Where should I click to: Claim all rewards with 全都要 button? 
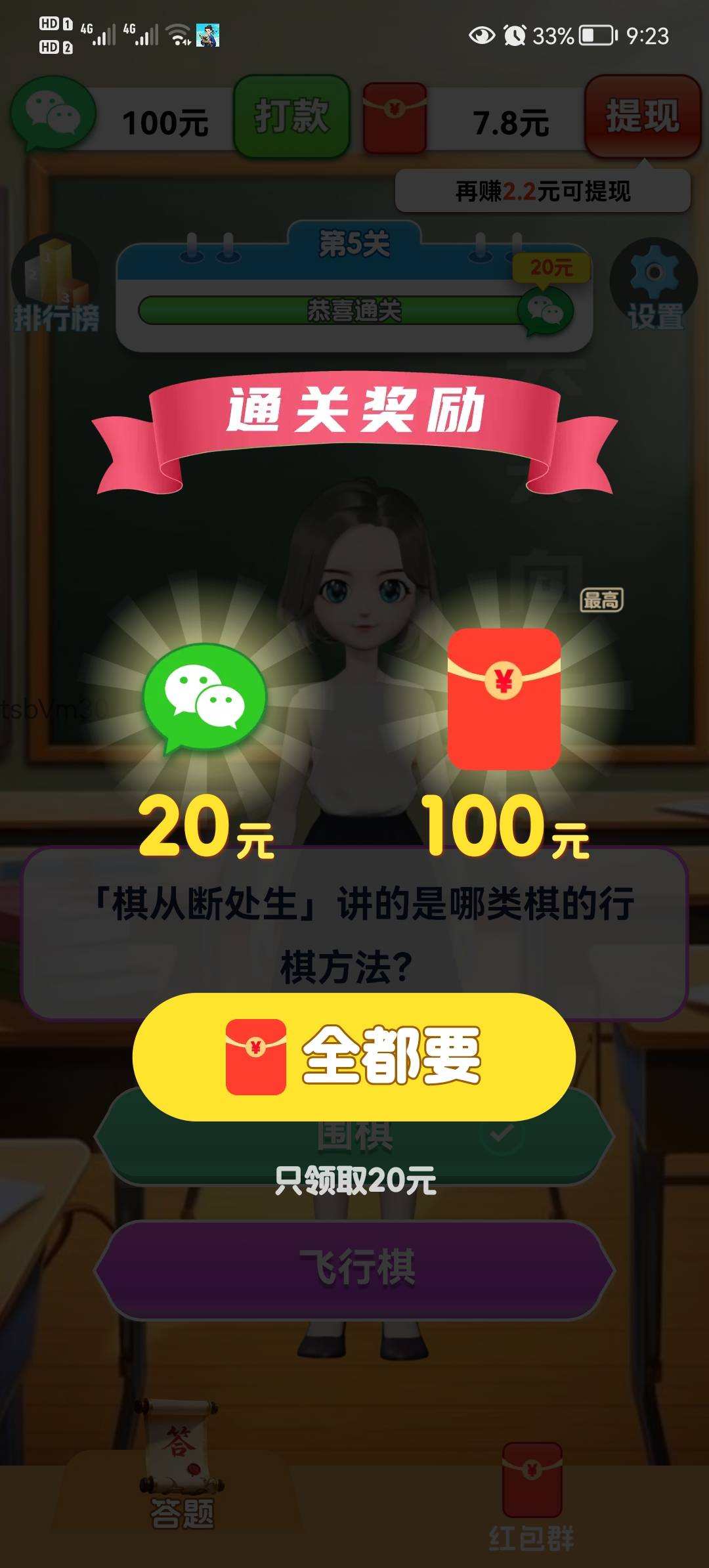[x=354, y=1056]
